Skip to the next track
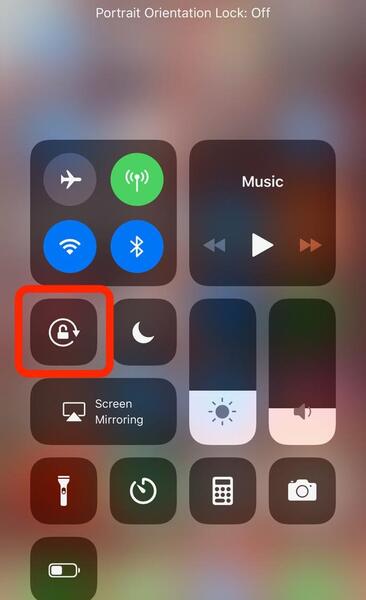This screenshot has height=600, width=366. (310, 245)
